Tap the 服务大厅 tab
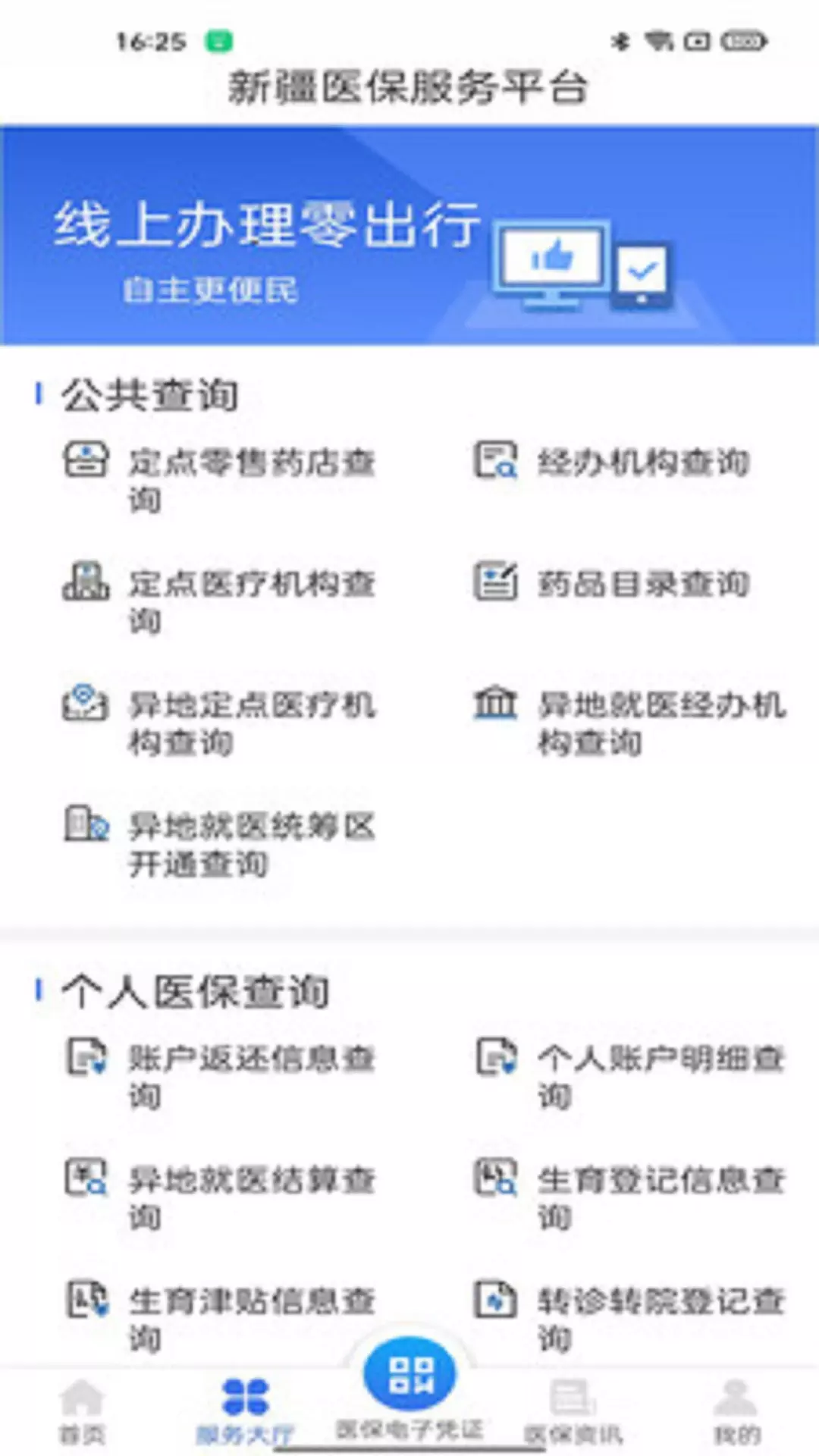Image resolution: width=819 pixels, height=1456 pixels. click(x=245, y=1413)
